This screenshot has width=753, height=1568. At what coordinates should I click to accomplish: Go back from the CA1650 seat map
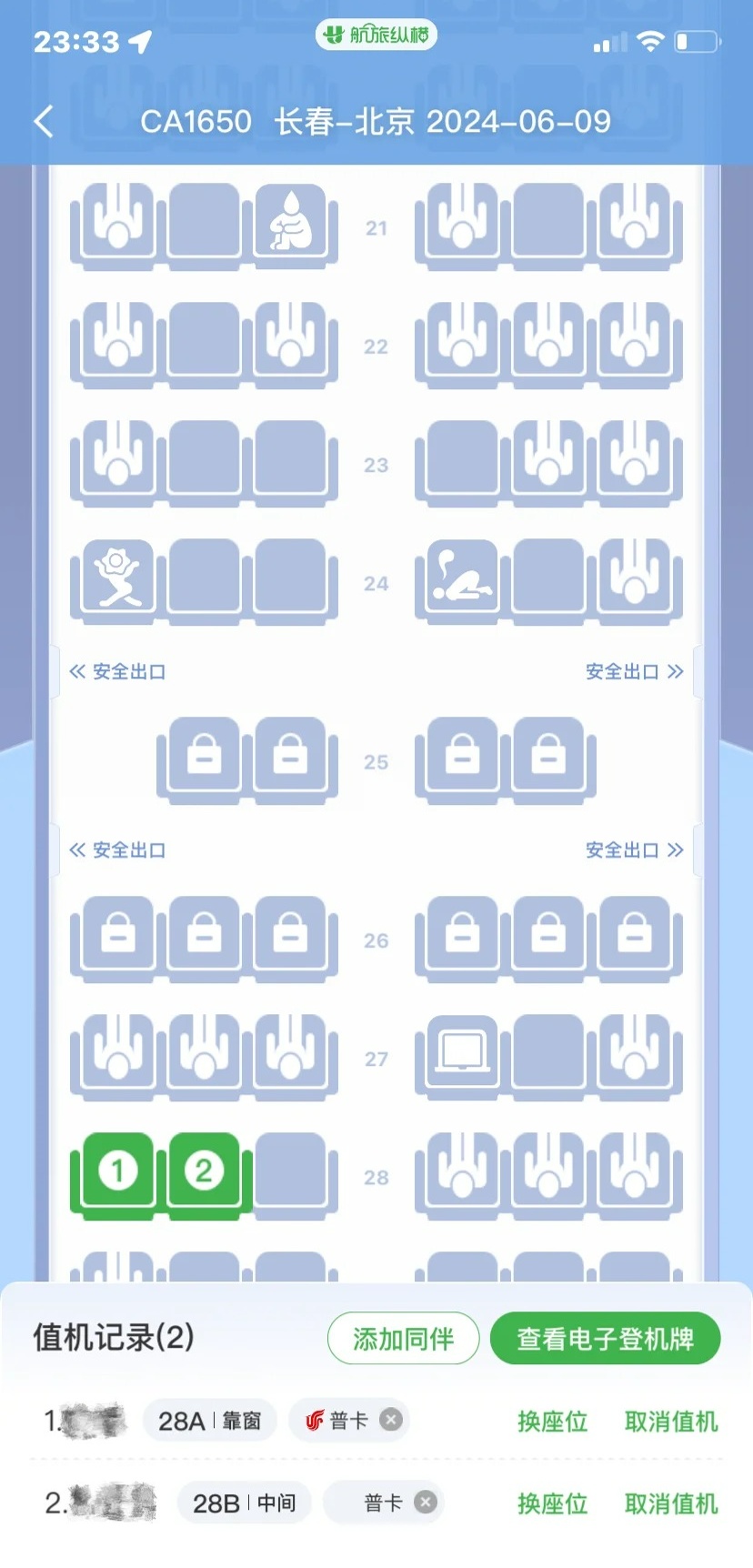tap(44, 121)
